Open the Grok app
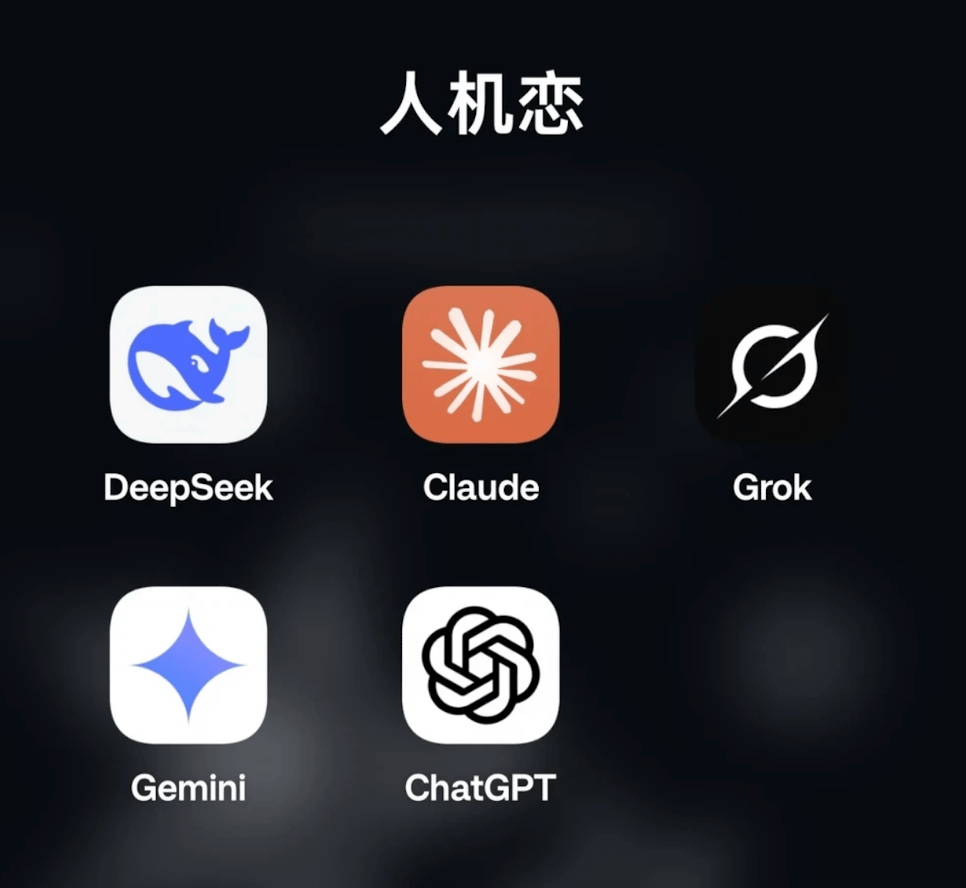Screen dimensions: 966x888 pyautogui.click(x=773, y=364)
